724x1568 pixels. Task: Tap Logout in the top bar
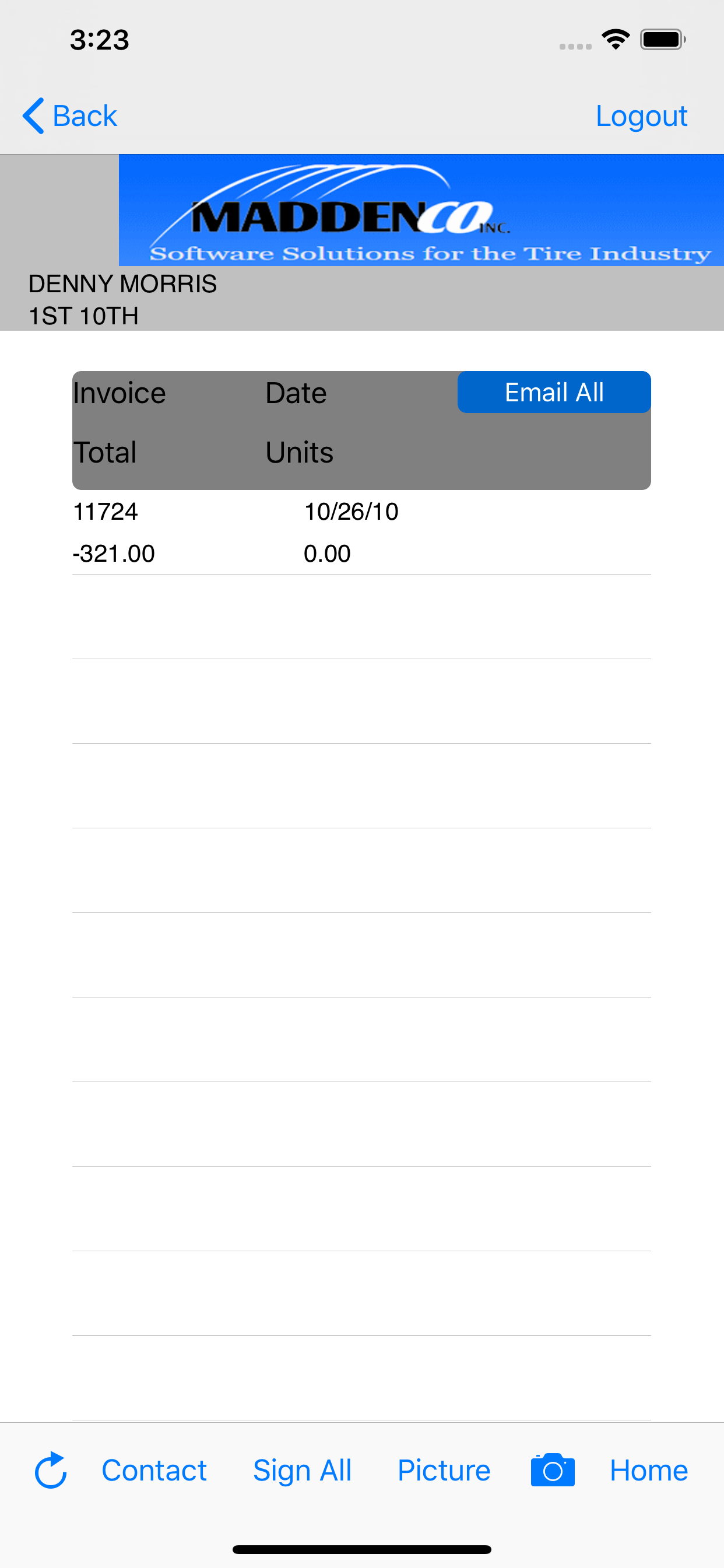tap(641, 116)
